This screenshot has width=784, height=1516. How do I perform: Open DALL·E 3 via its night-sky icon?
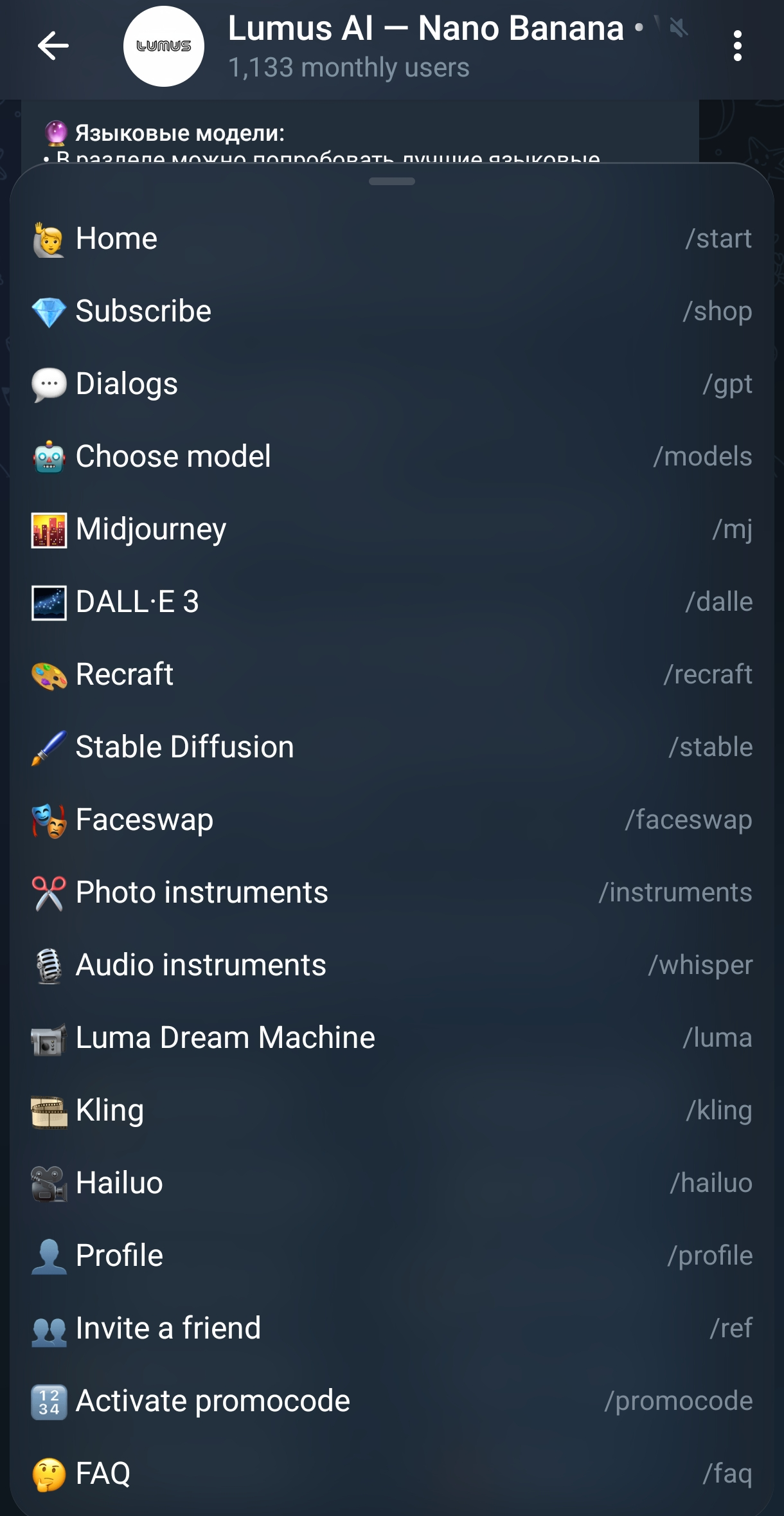tap(50, 601)
